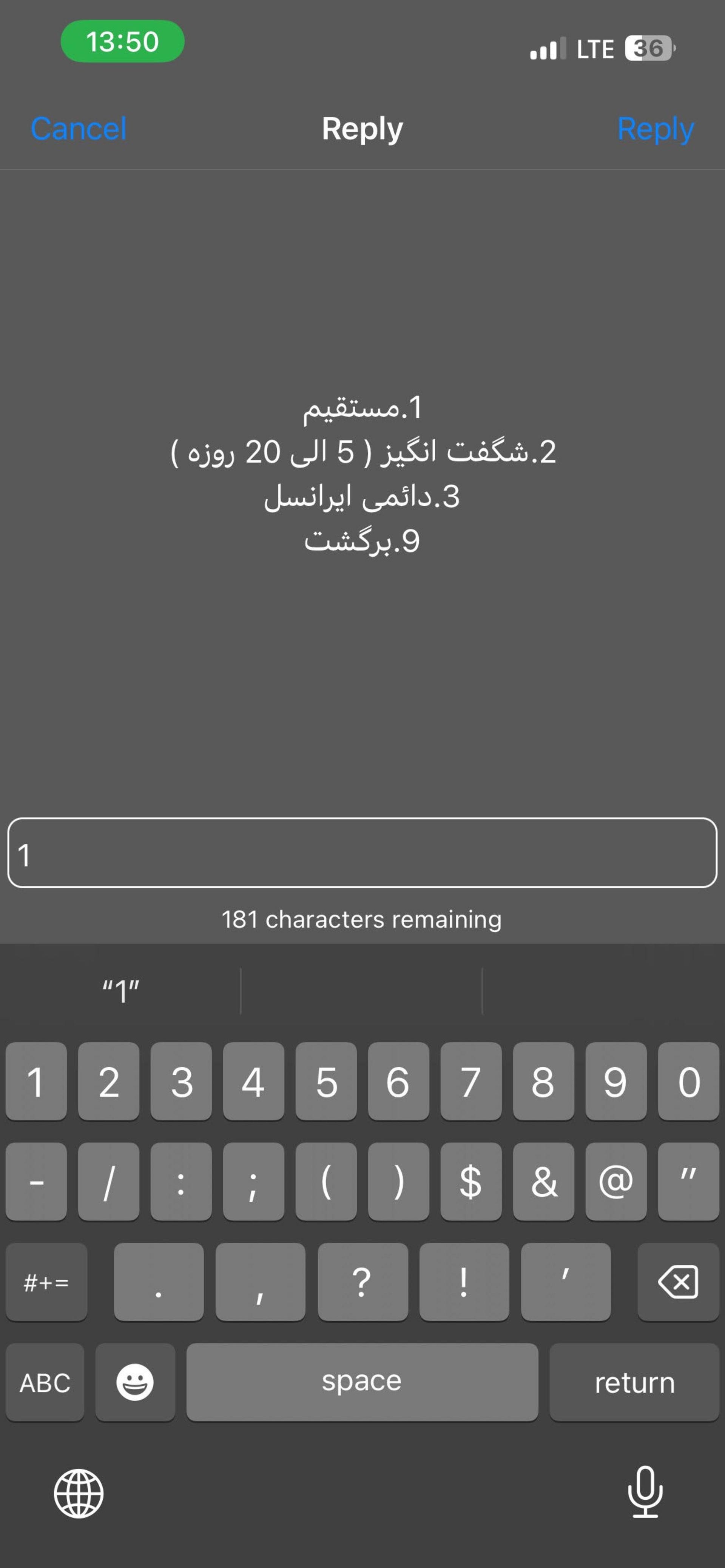The width and height of the screenshot is (725, 1568).
Task: Switch to the ABC letter keyboard
Action: point(45,1382)
